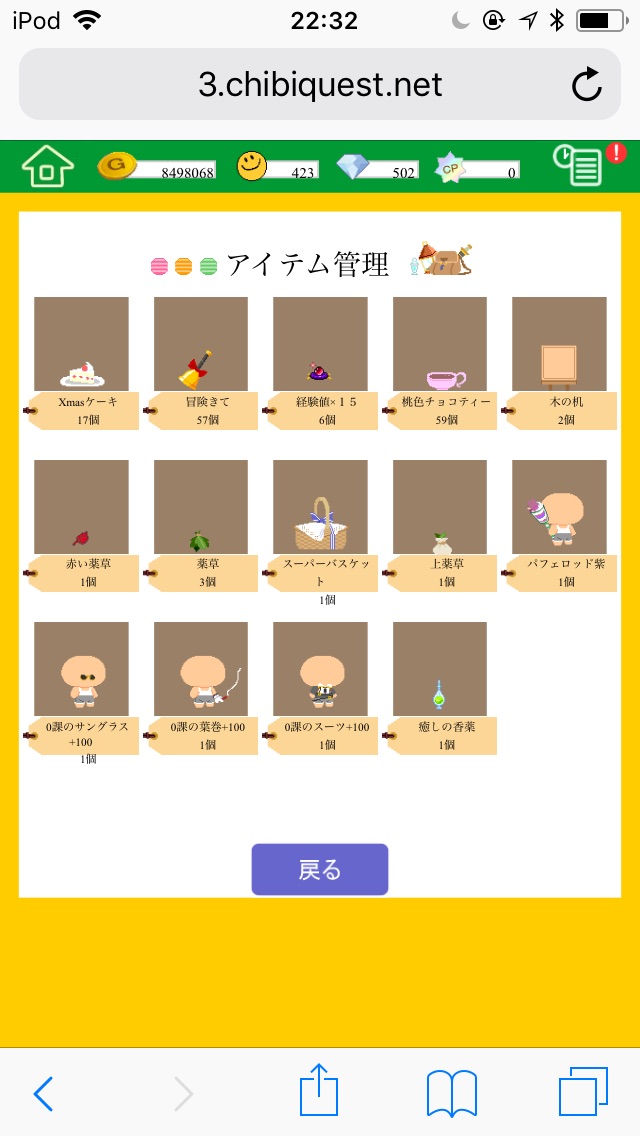Screen dimensions: 640x1136
Task: Reload the page in Safari
Action: [587, 85]
